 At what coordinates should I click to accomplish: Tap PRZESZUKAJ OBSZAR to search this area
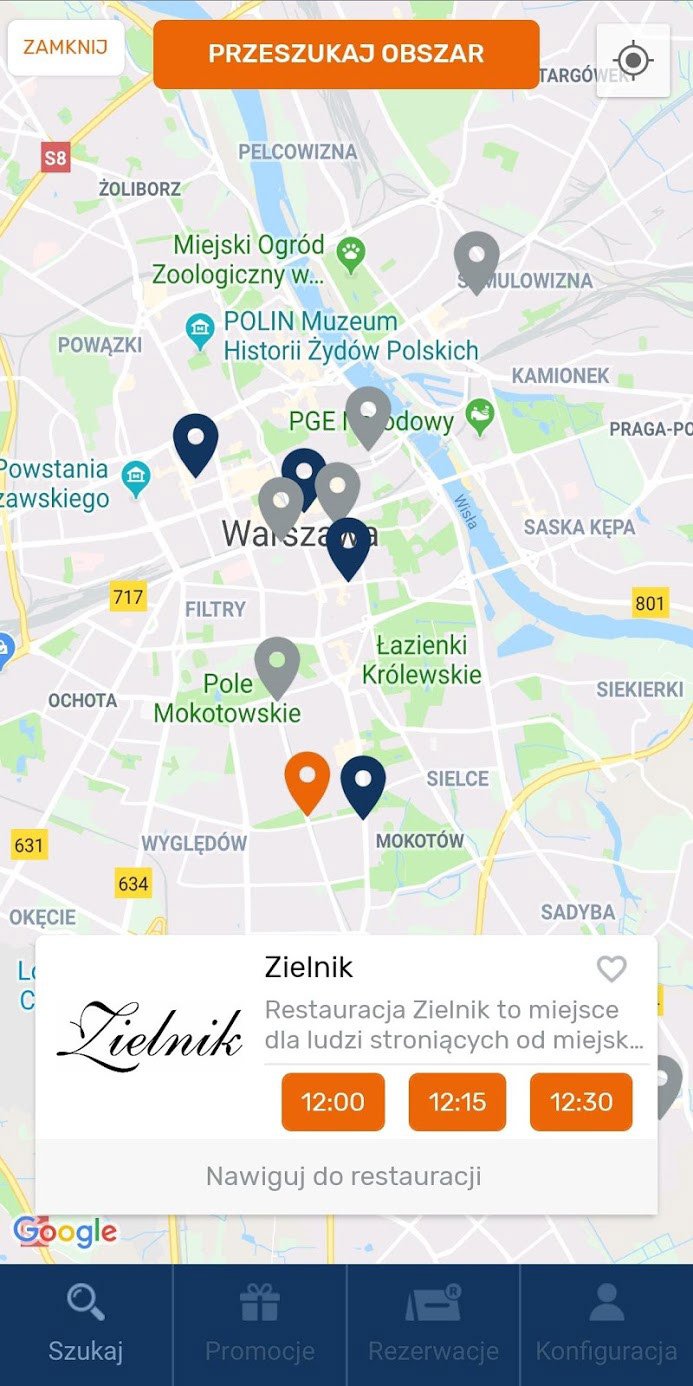pyautogui.click(x=346, y=54)
